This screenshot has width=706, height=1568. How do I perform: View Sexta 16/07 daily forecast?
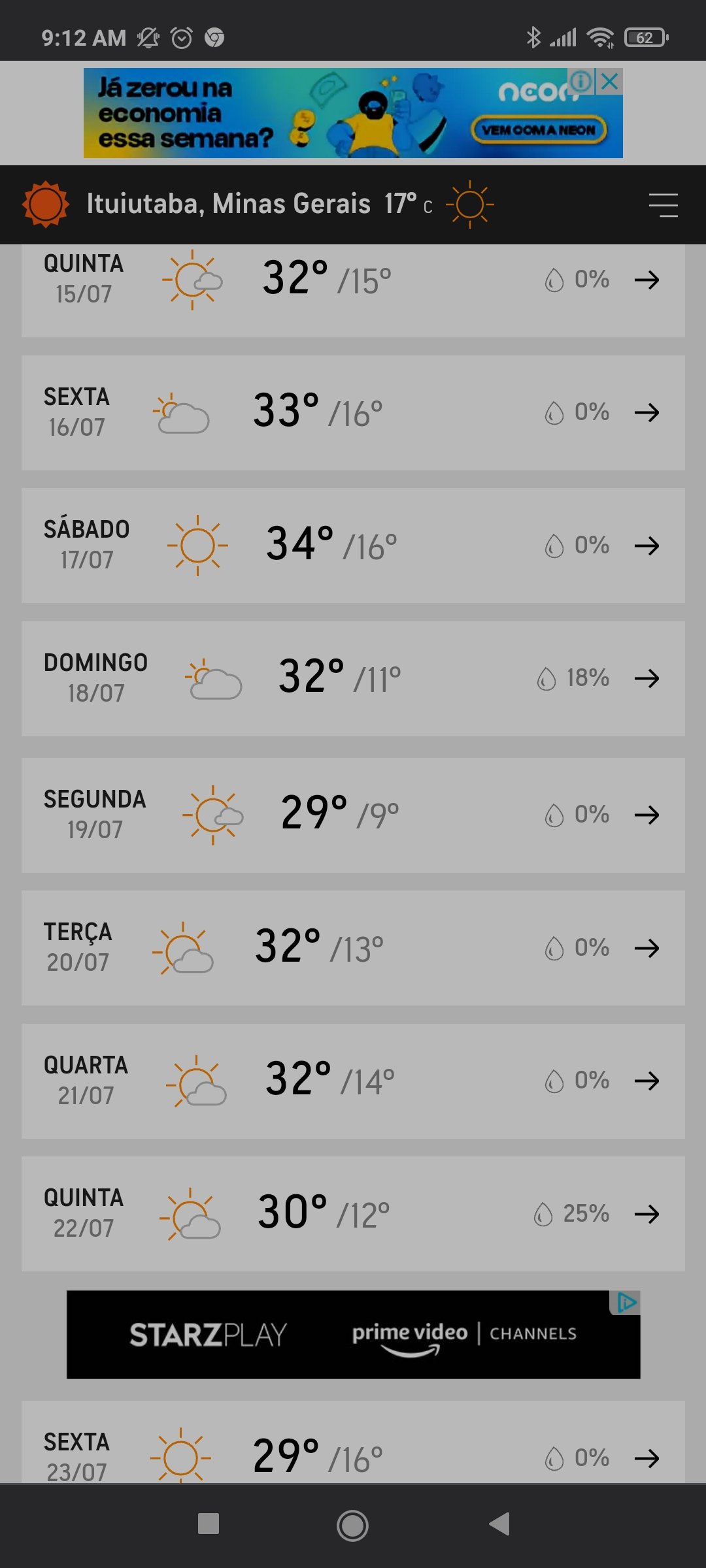click(353, 413)
